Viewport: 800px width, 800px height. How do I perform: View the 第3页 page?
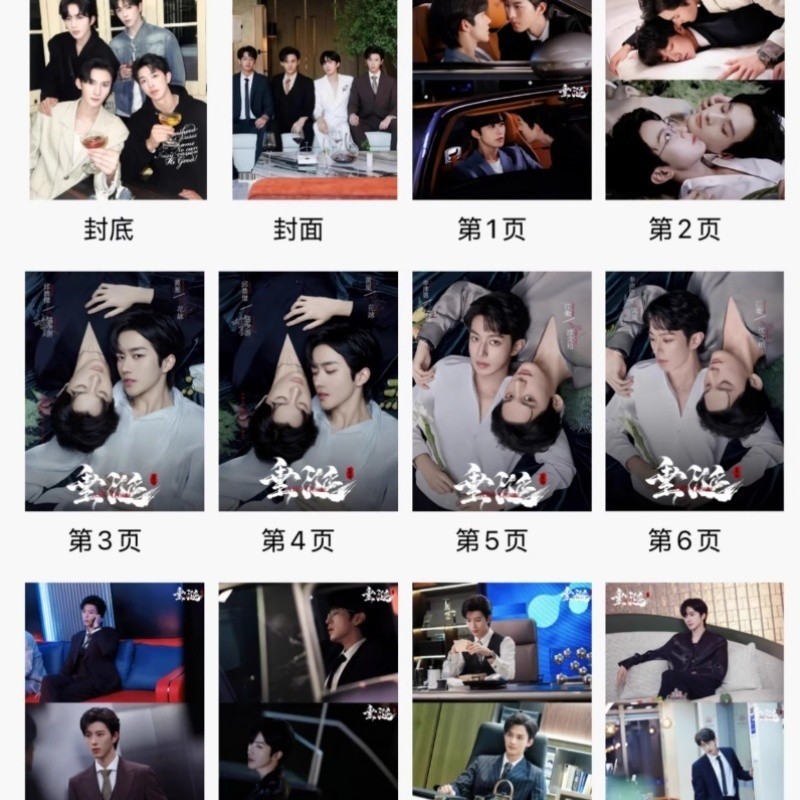pos(114,391)
